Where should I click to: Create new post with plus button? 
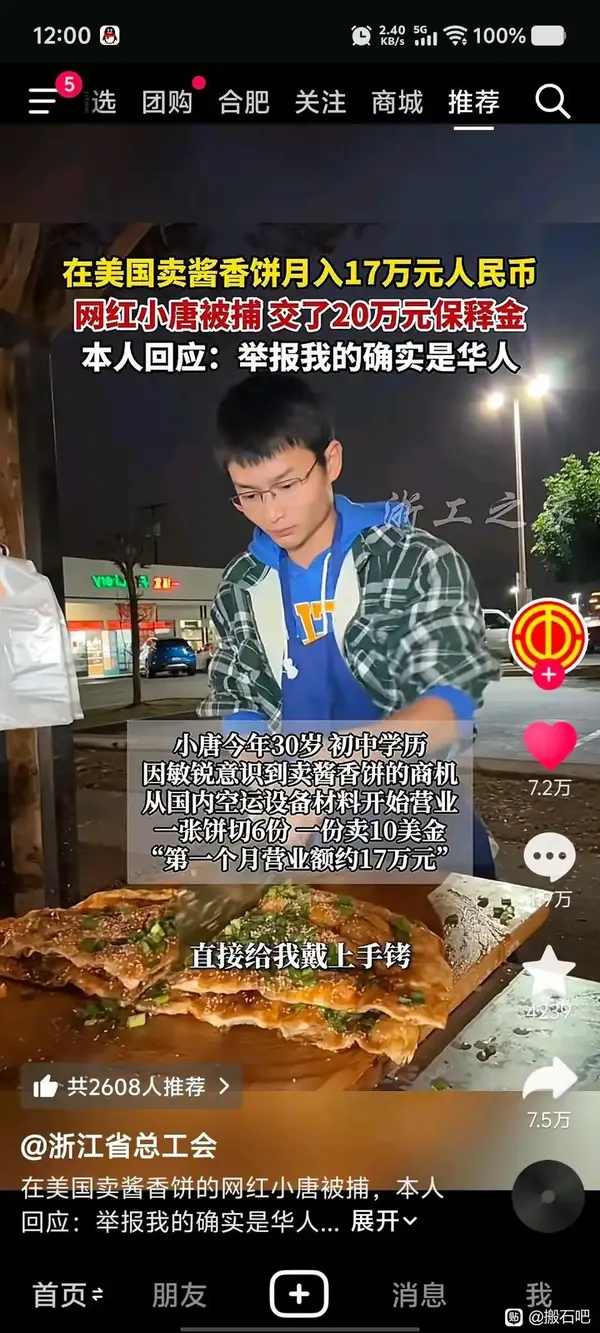tap(299, 1294)
